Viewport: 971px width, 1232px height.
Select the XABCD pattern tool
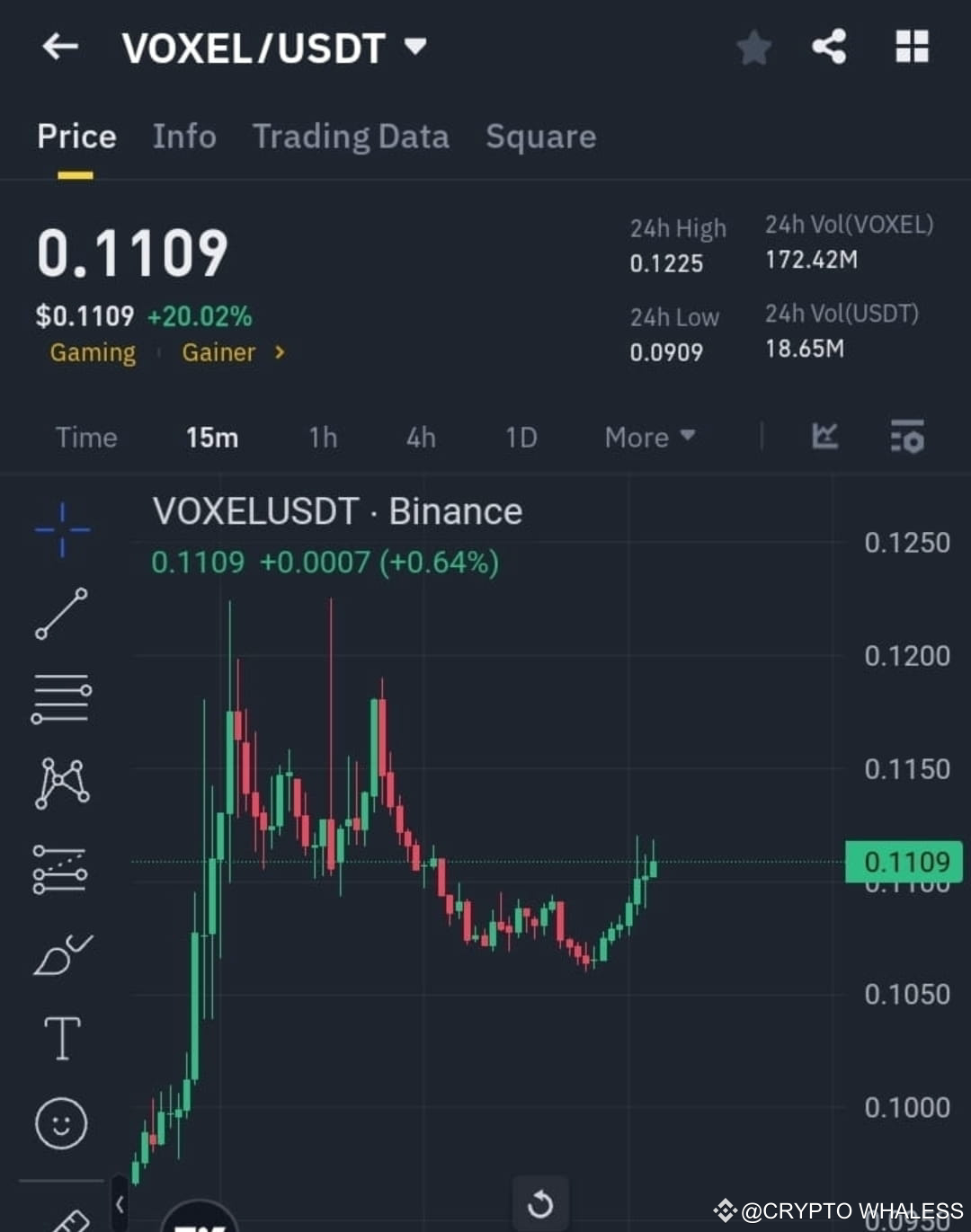coord(61,782)
